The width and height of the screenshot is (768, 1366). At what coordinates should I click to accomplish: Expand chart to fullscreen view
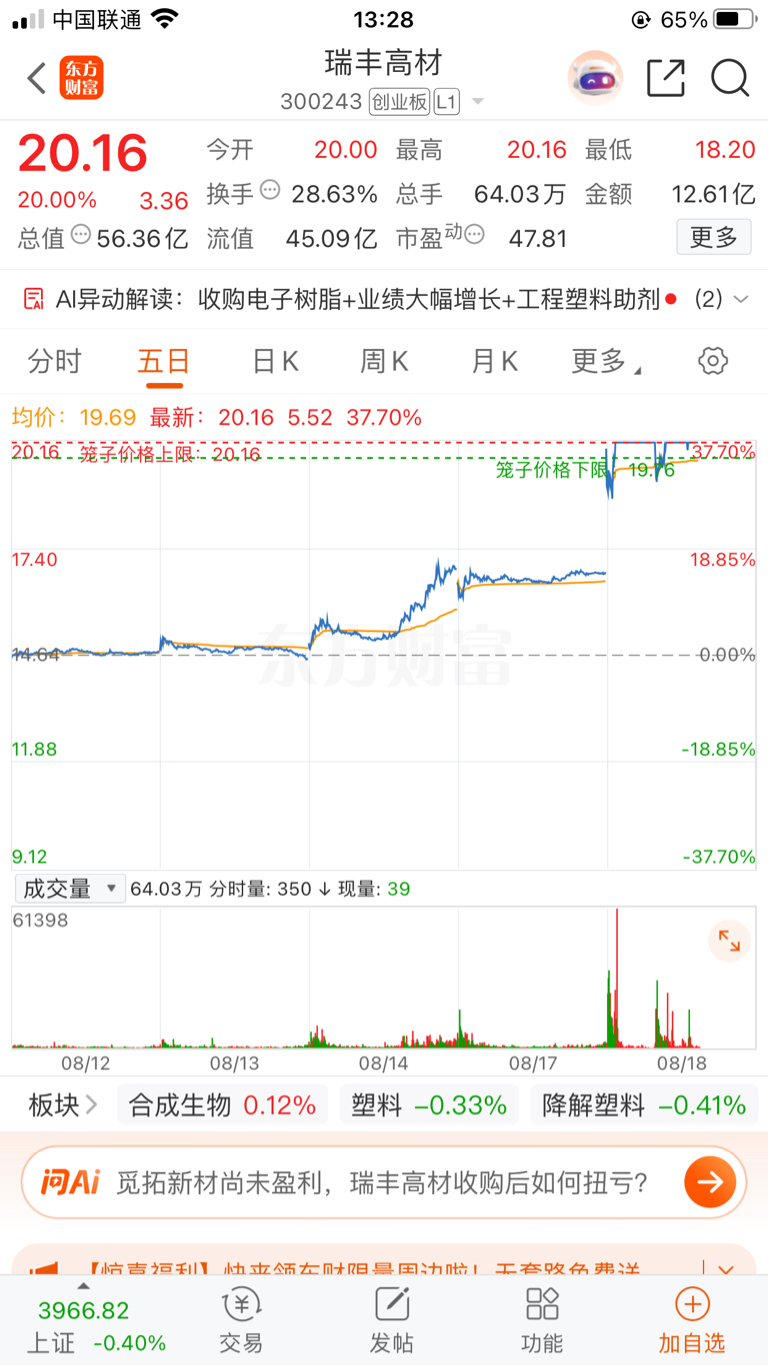[x=729, y=941]
